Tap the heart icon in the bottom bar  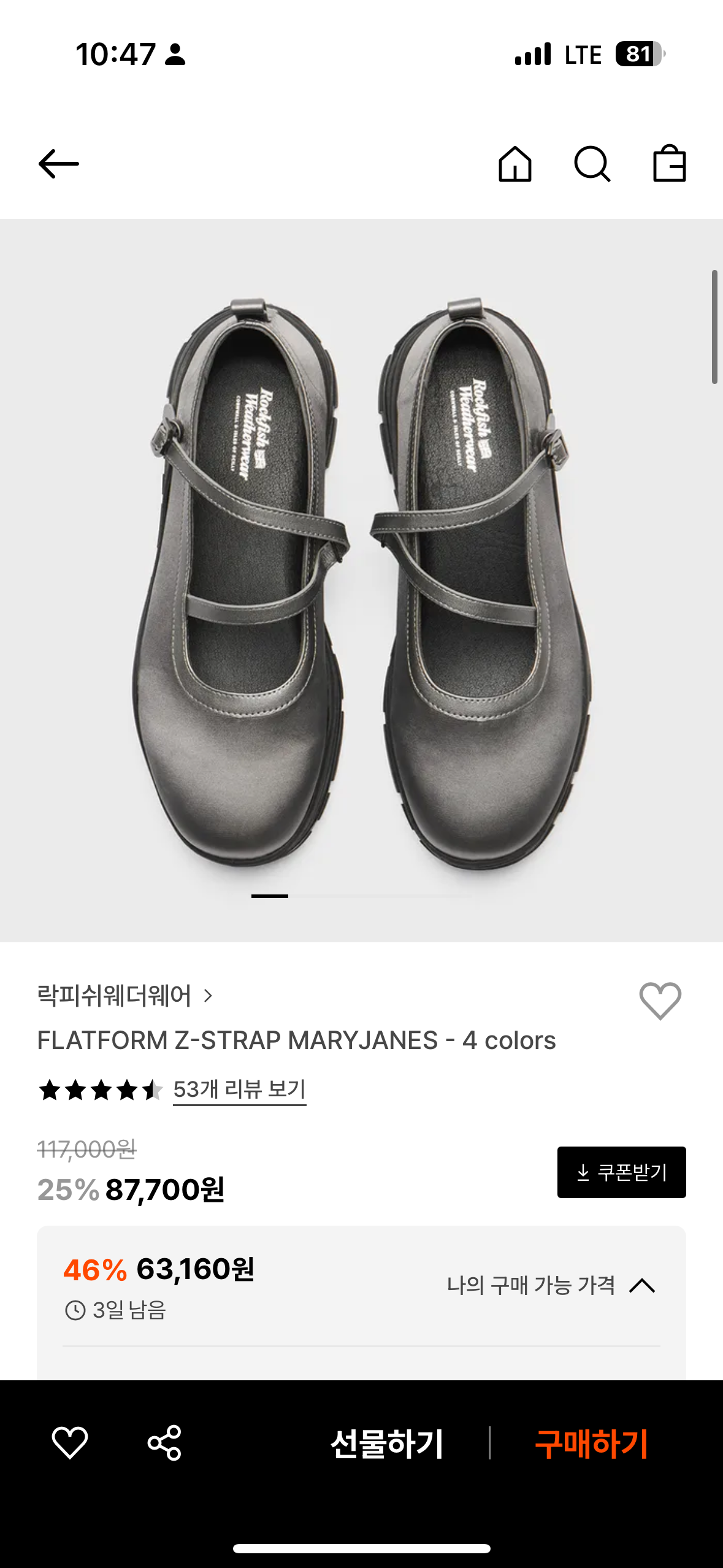[70, 1442]
